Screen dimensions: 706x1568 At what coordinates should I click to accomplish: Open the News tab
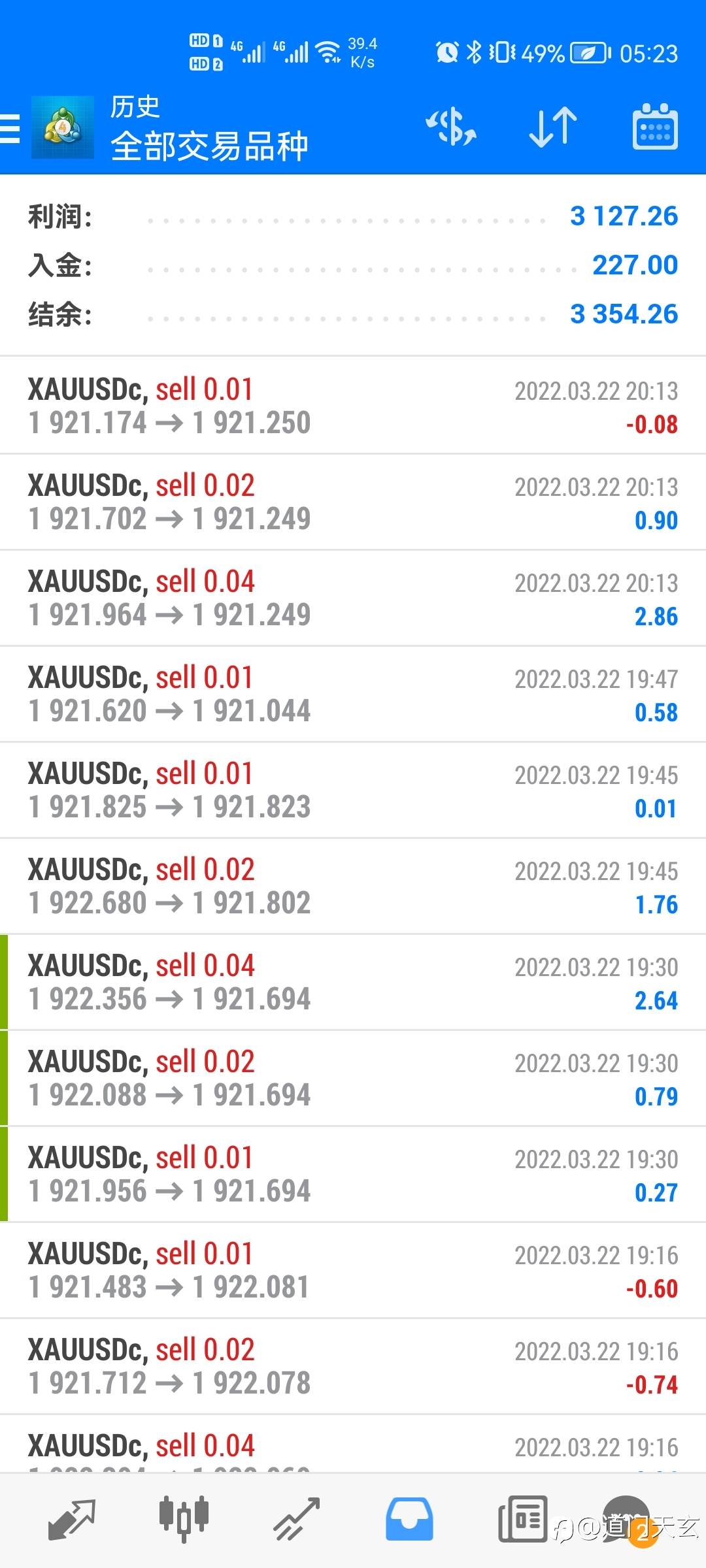(522, 1520)
